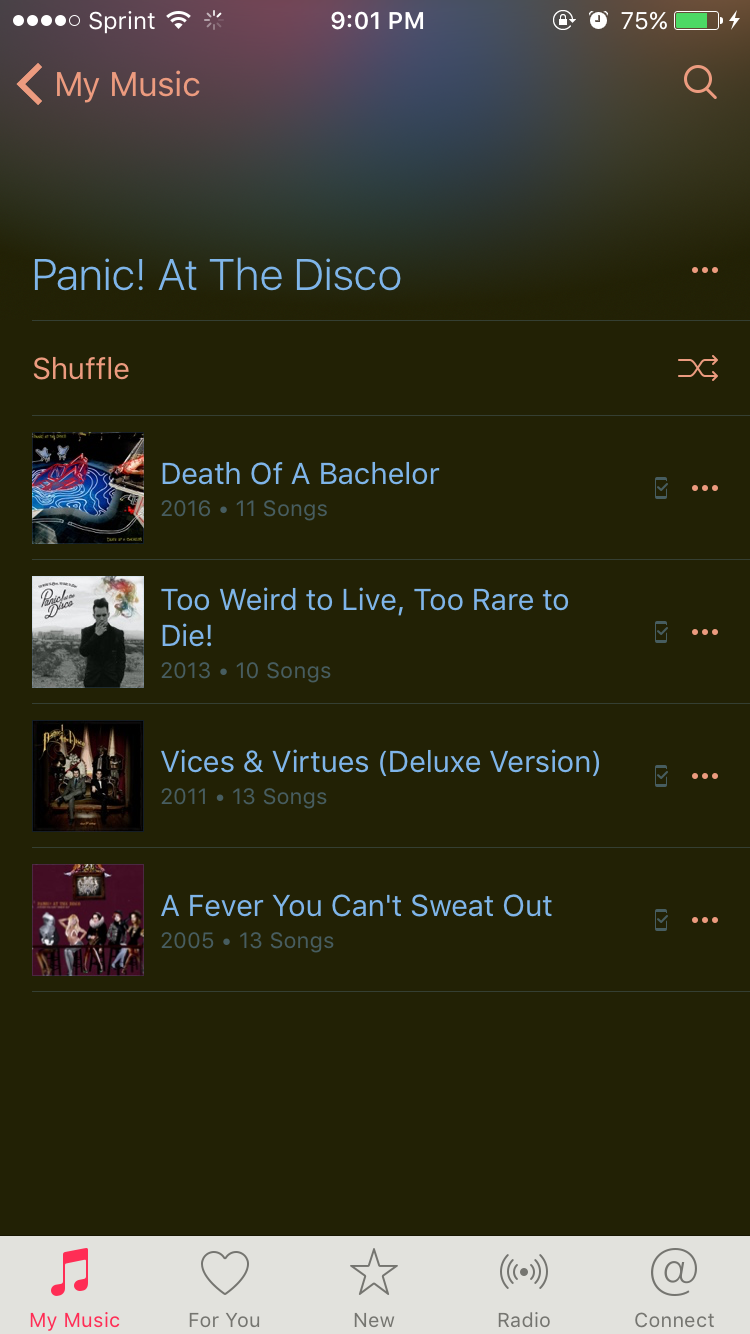Image resolution: width=750 pixels, height=1334 pixels.
Task: Go back to My Music
Action: click(x=109, y=85)
